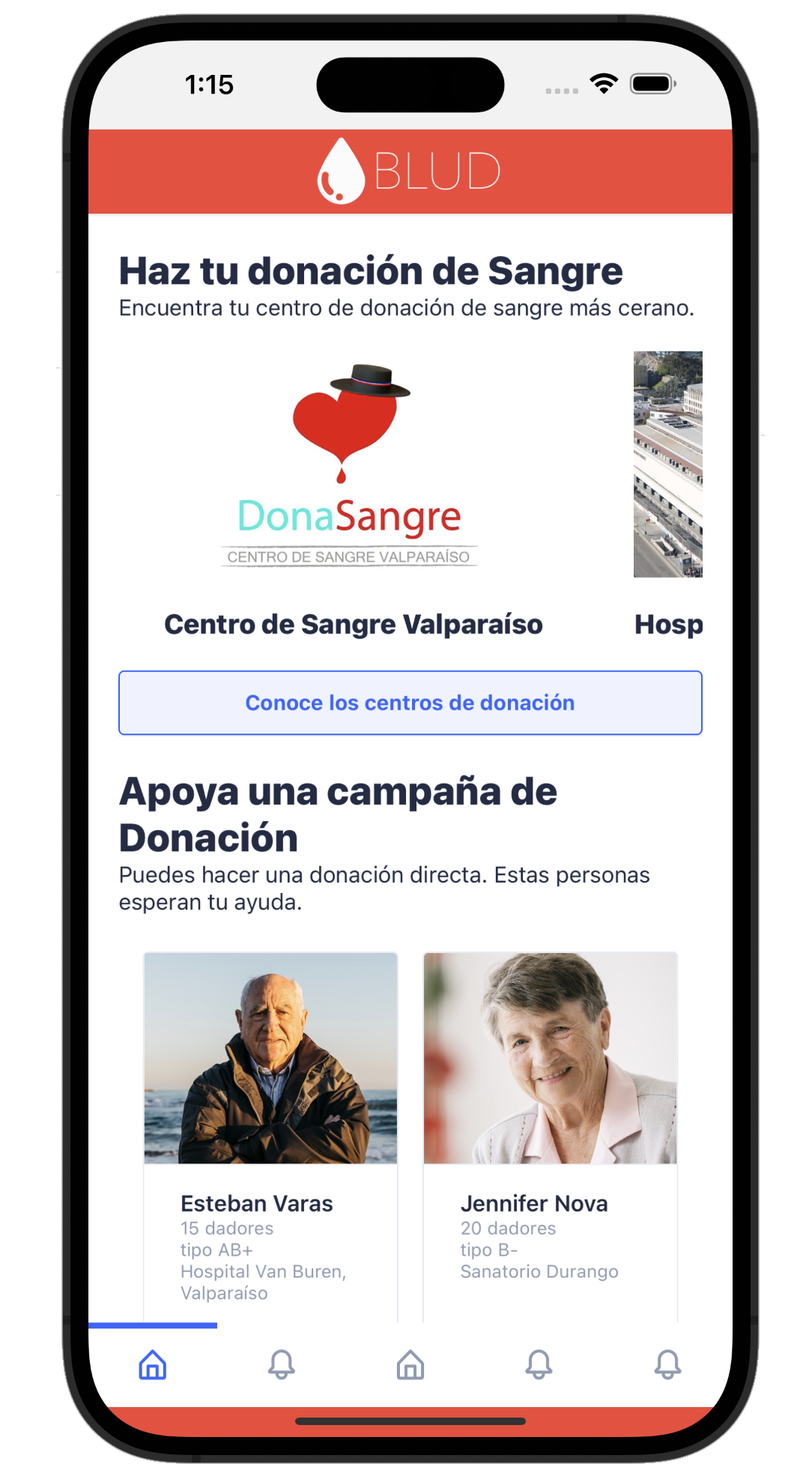812x1482 pixels.
Task: Open notifications with the first bell icon
Action: (280, 1364)
